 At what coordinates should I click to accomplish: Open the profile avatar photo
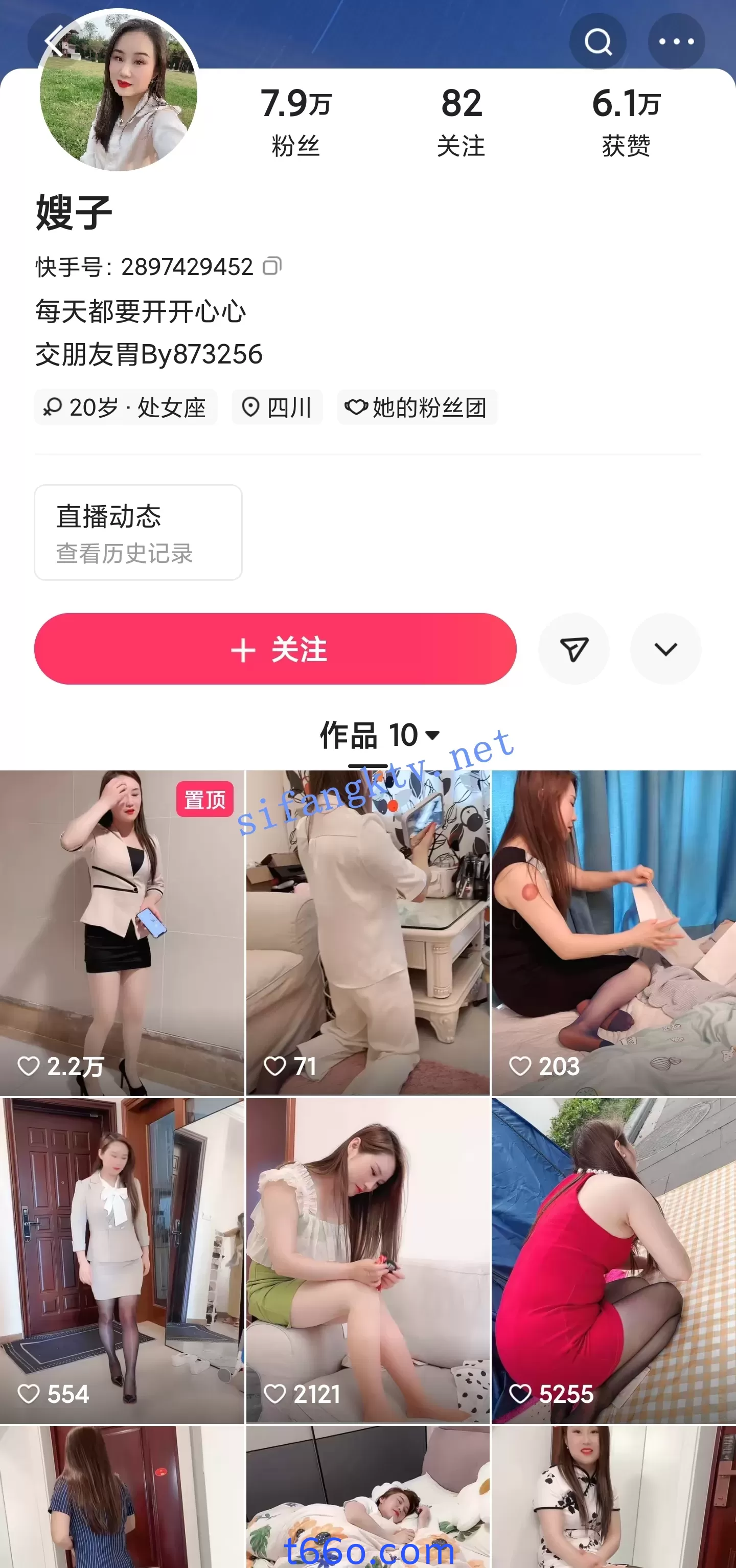tap(118, 92)
